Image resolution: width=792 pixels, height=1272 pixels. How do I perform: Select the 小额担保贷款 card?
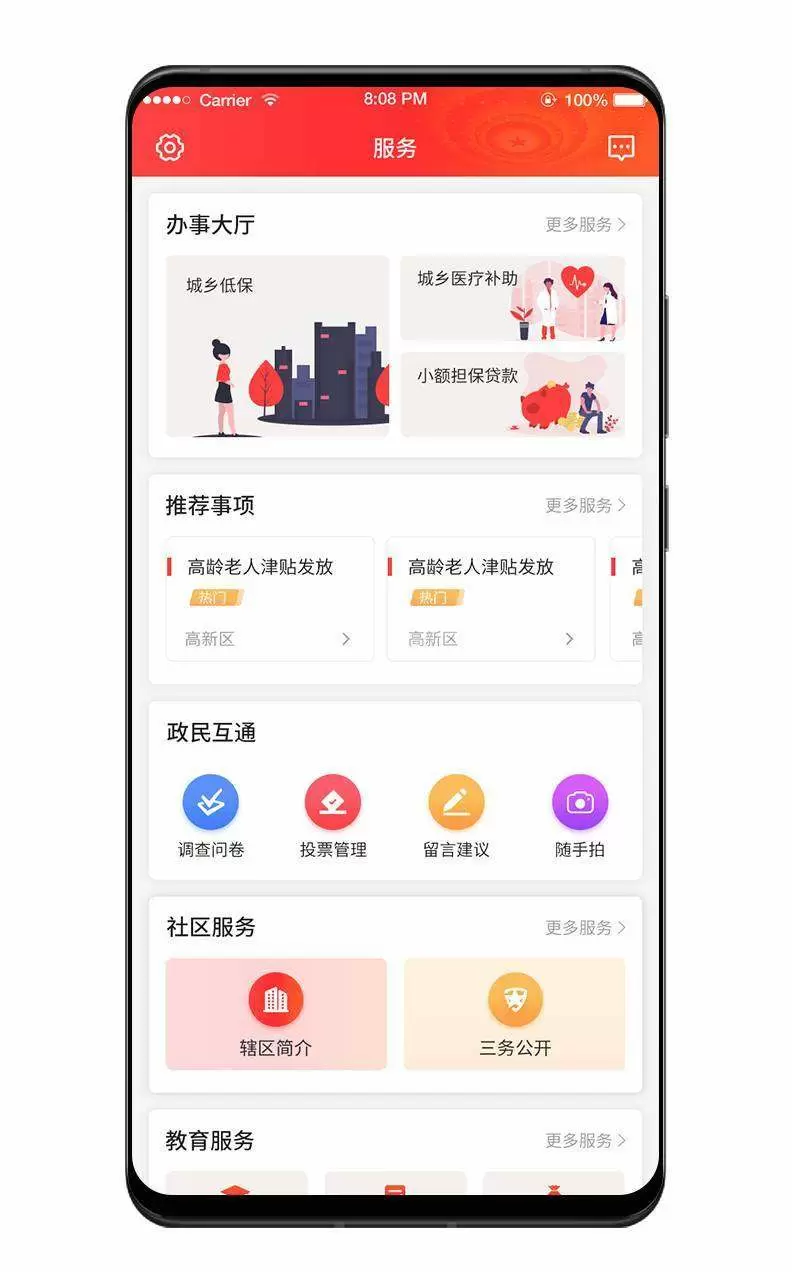click(512, 394)
